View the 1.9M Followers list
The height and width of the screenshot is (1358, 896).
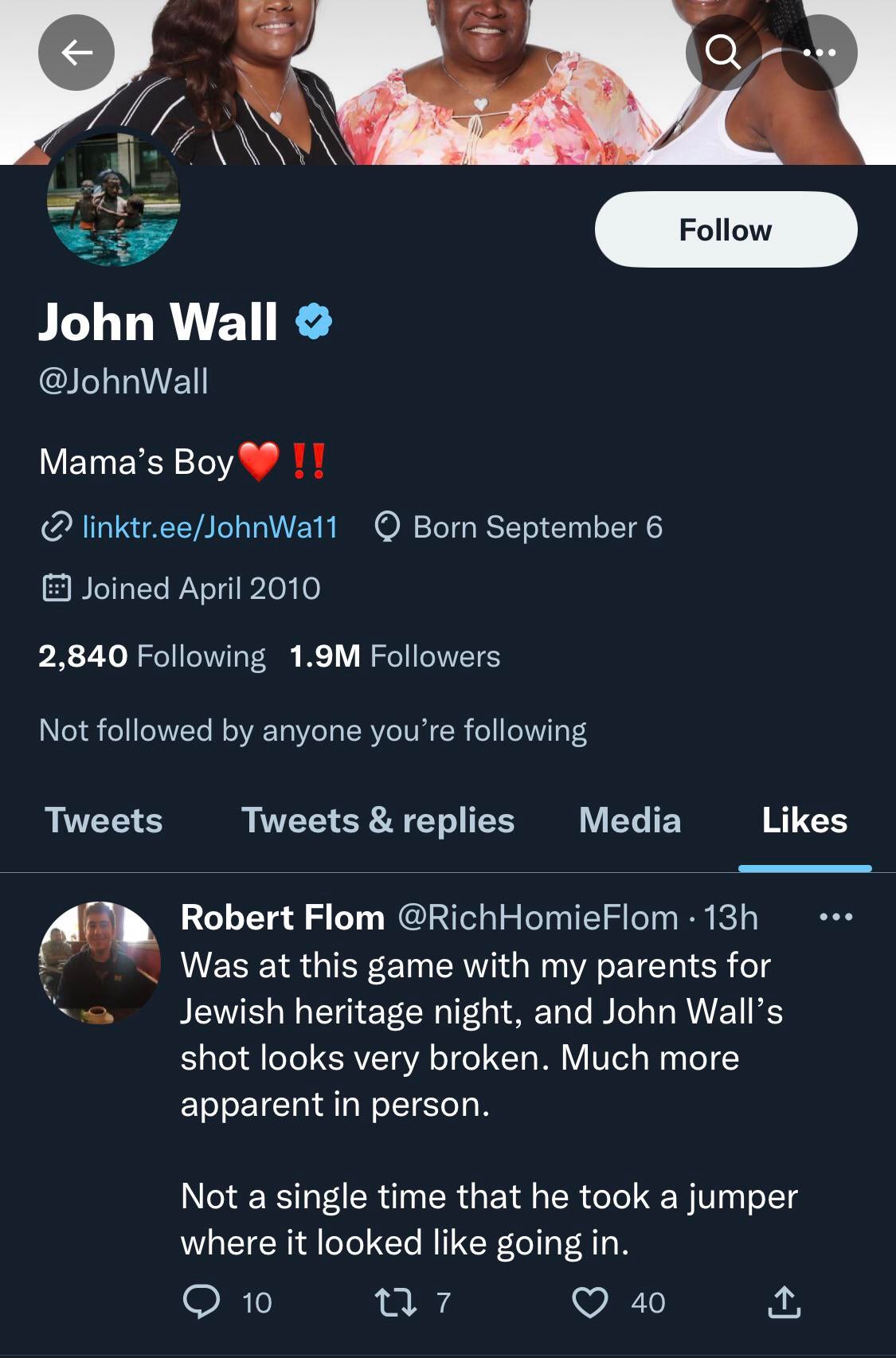pos(395,656)
